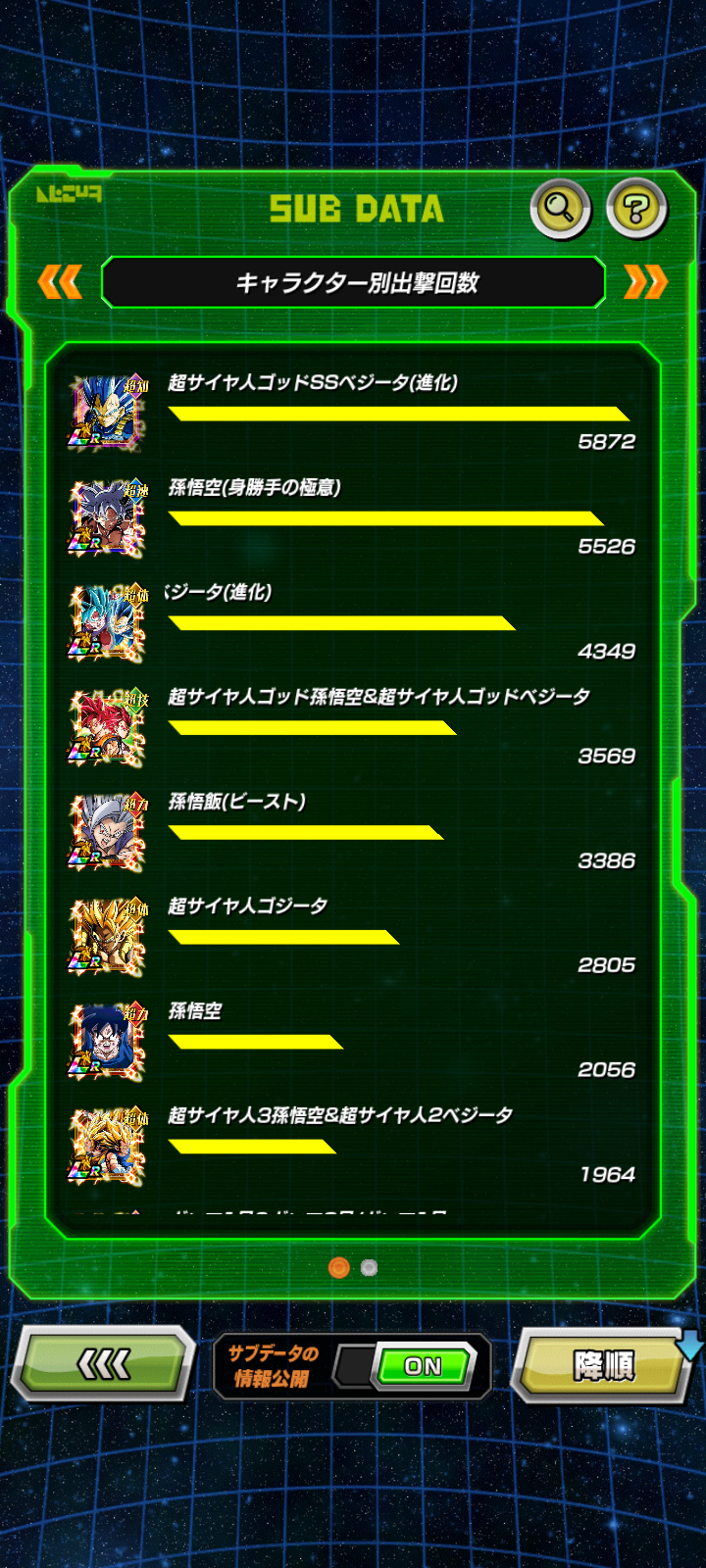
Task: Tap the back arrows button
Action: tap(104, 1364)
